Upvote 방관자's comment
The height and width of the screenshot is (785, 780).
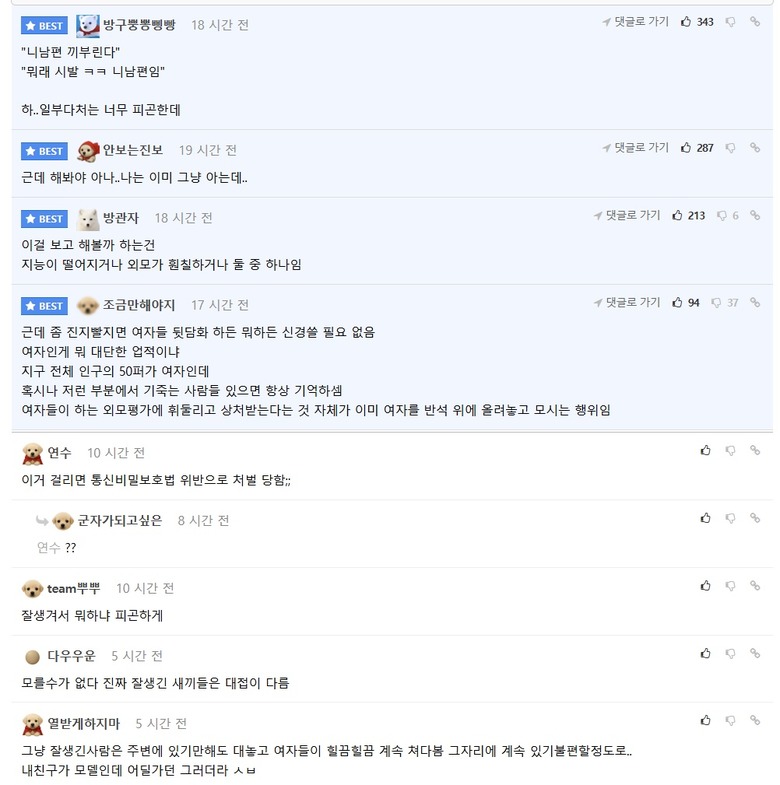[x=677, y=215]
